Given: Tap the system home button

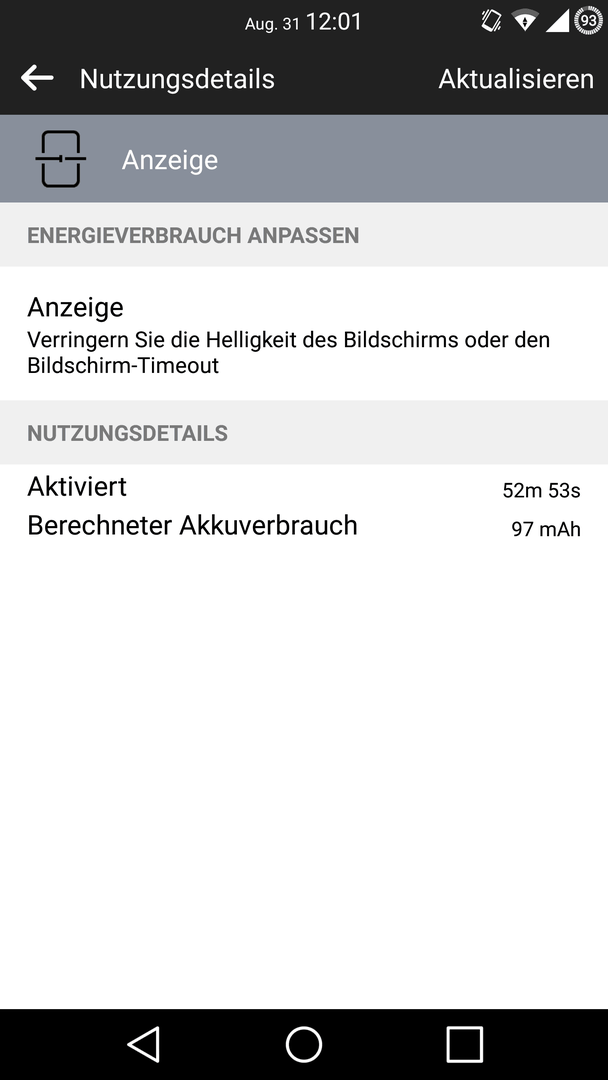Looking at the screenshot, I should tap(304, 1044).
